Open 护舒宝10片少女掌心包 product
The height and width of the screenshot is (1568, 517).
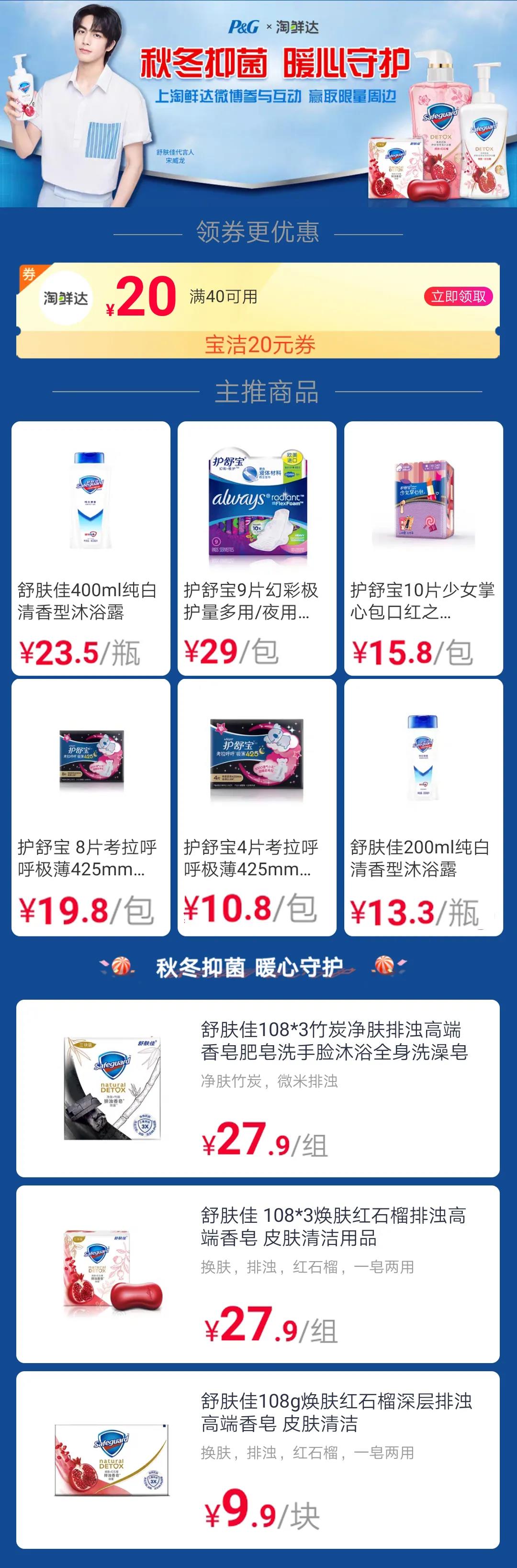(x=423, y=548)
